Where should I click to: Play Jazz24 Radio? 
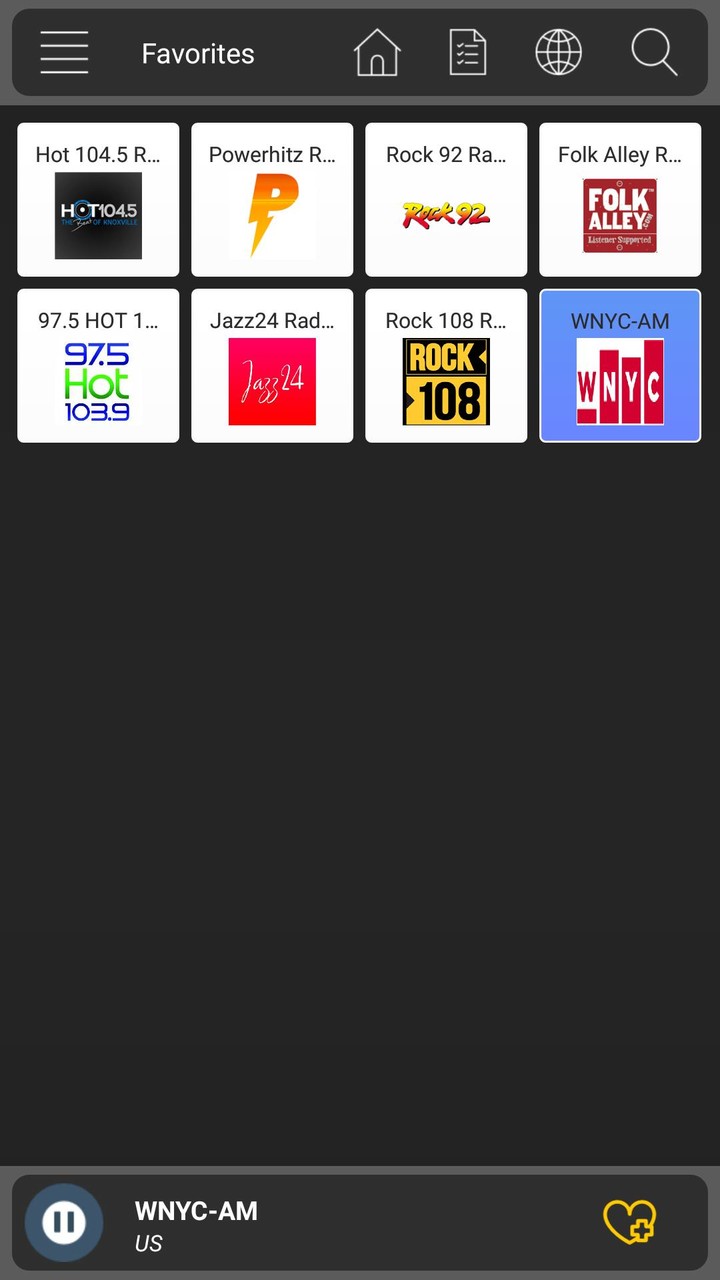[271, 365]
